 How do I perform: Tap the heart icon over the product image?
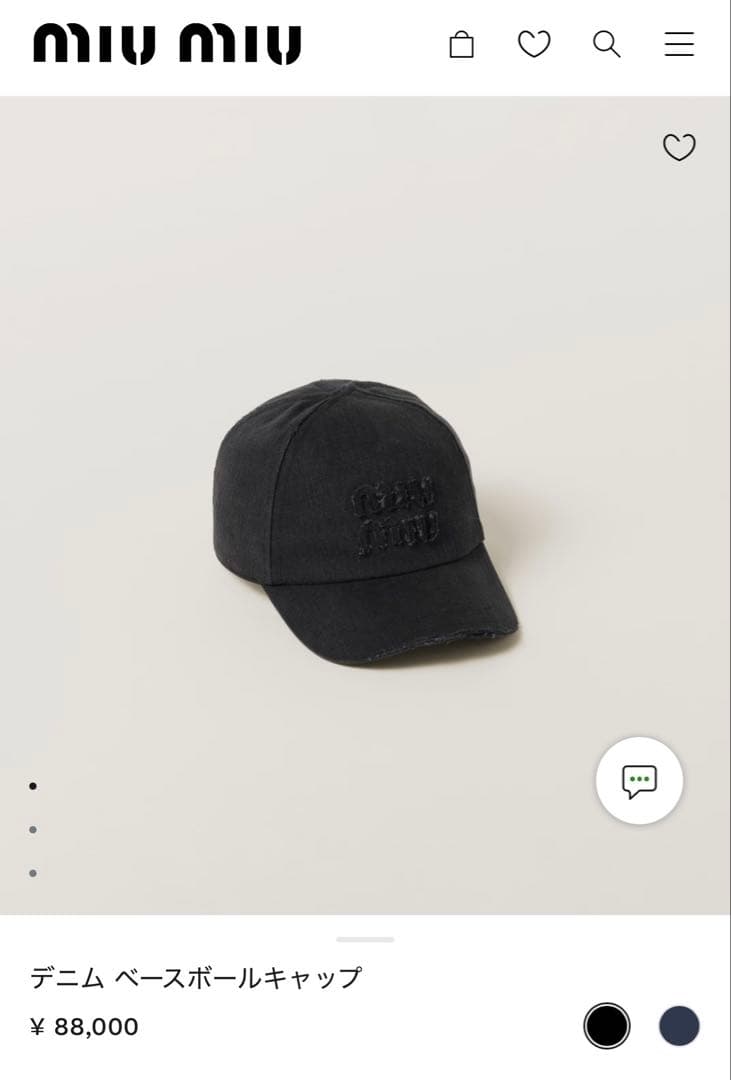[679, 148]
